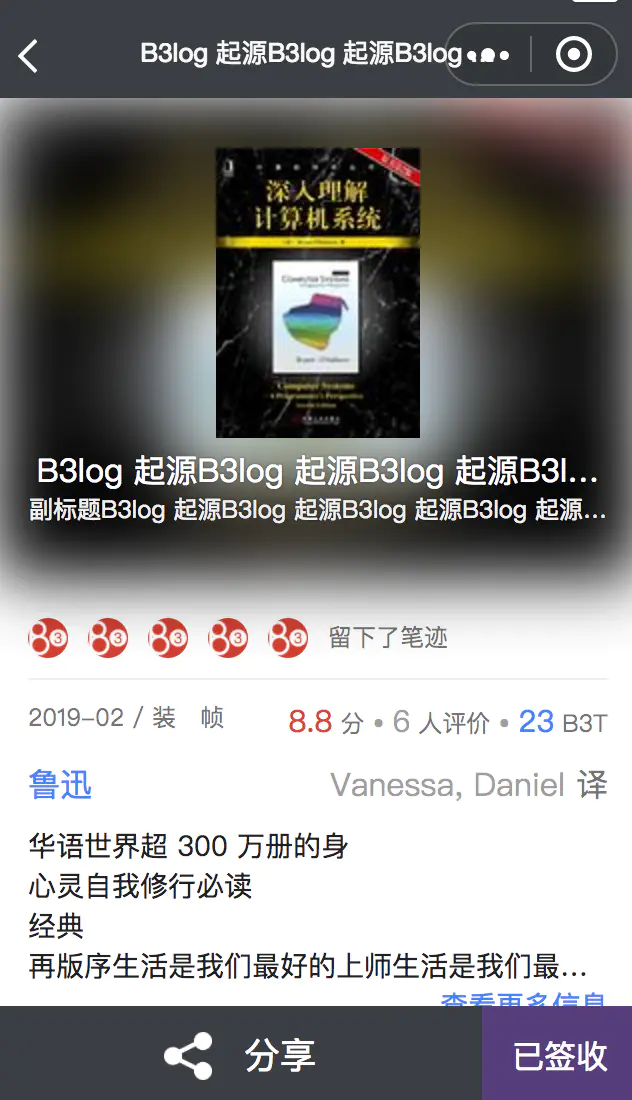Viewport: 632px width, 1100px height.
Task: Open the book cover image
Action: click(x=317, y=292)
